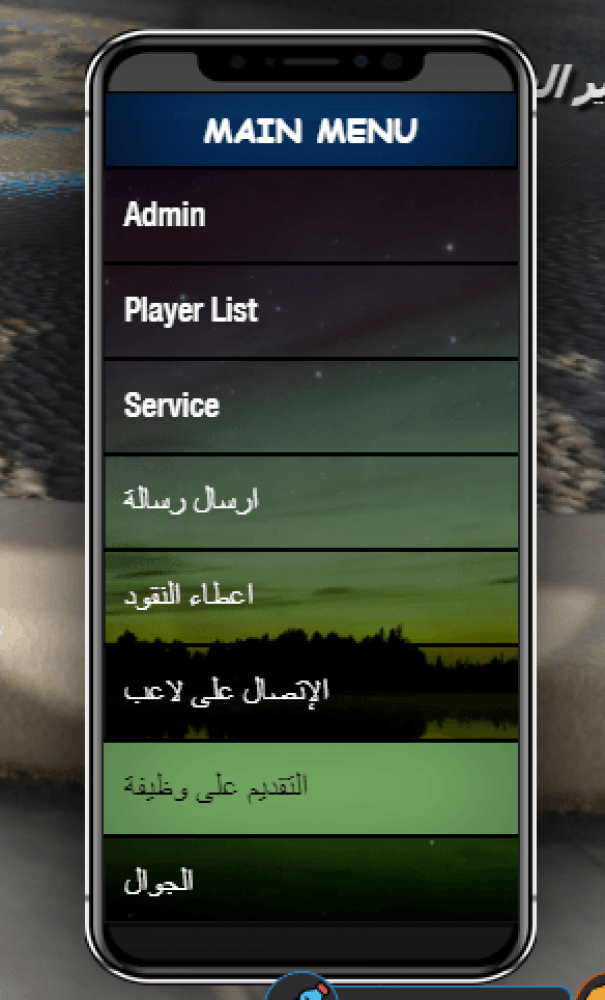Open the الجوال phone entry
The image size is (605, 1000).
[310, 881]
